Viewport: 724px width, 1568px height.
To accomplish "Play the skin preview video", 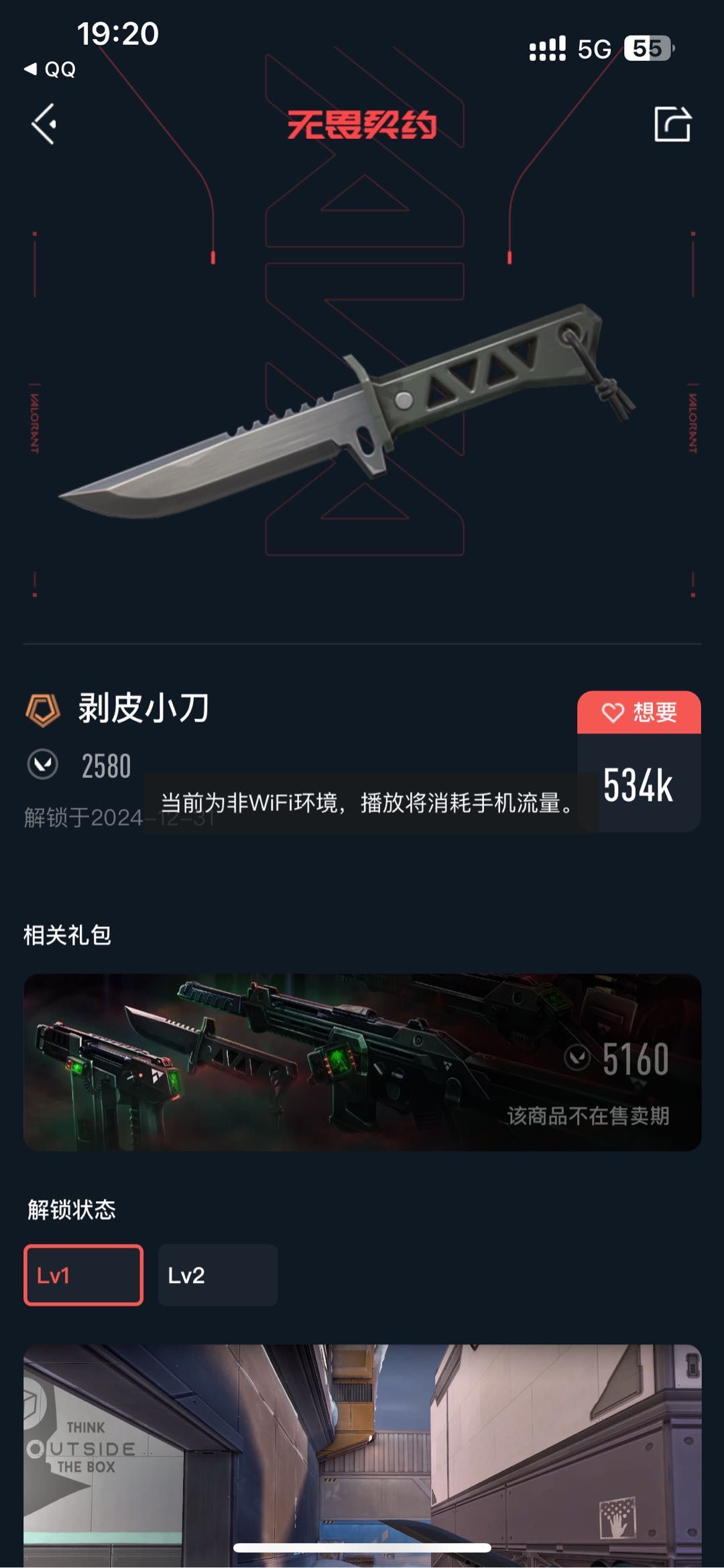I will pyautogui.click(x=362, y=1455).
